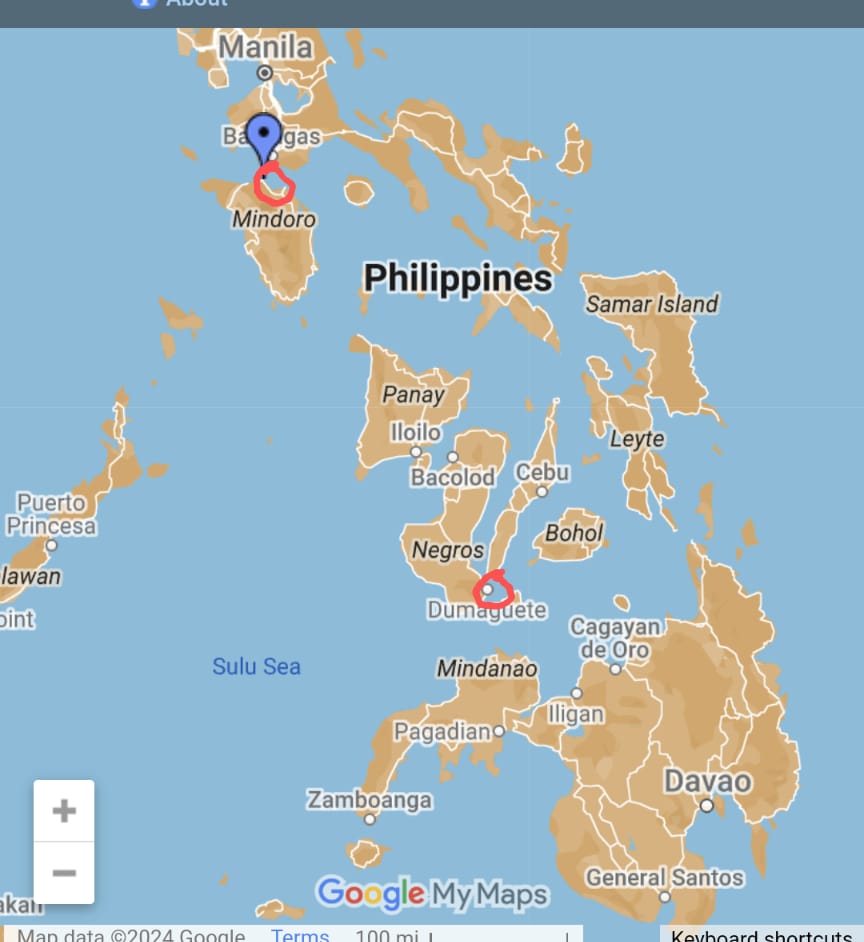
Task: Zoom in on the map
Action: pos(64,811)
